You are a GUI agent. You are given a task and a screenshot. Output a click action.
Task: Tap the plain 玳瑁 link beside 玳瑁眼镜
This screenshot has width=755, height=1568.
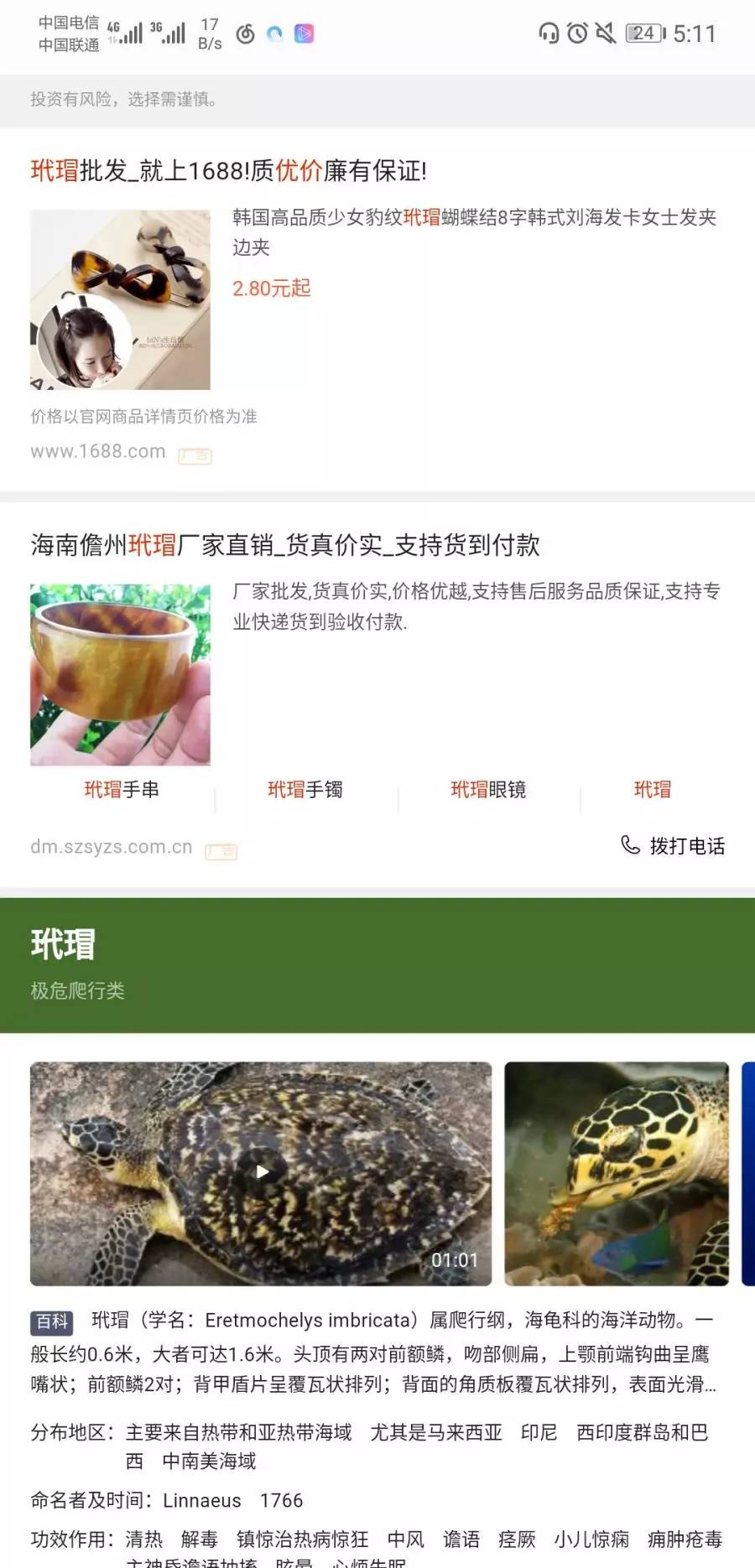(652, 789)
